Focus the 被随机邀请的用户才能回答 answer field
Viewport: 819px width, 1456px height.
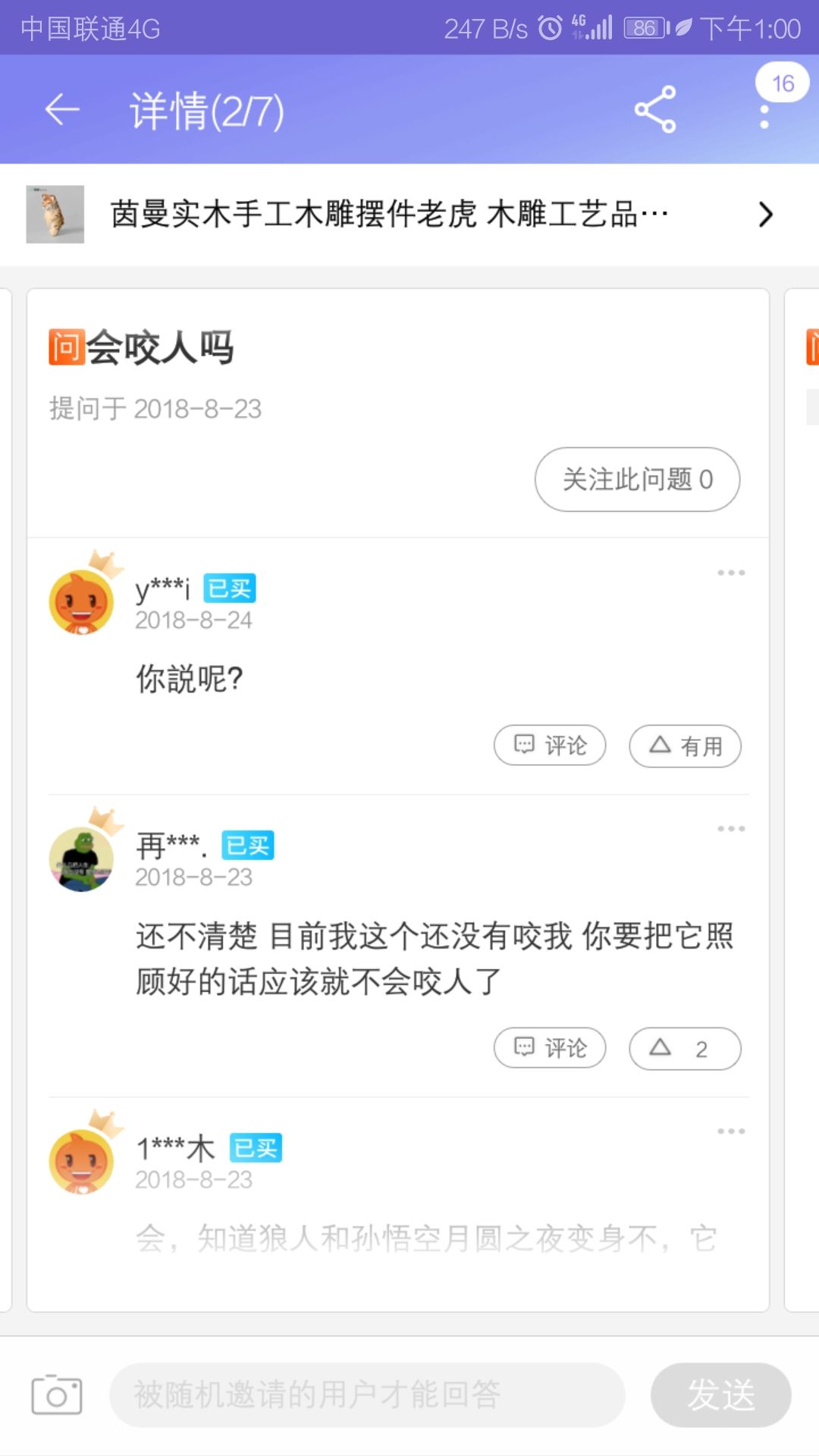click(367, 1395)
